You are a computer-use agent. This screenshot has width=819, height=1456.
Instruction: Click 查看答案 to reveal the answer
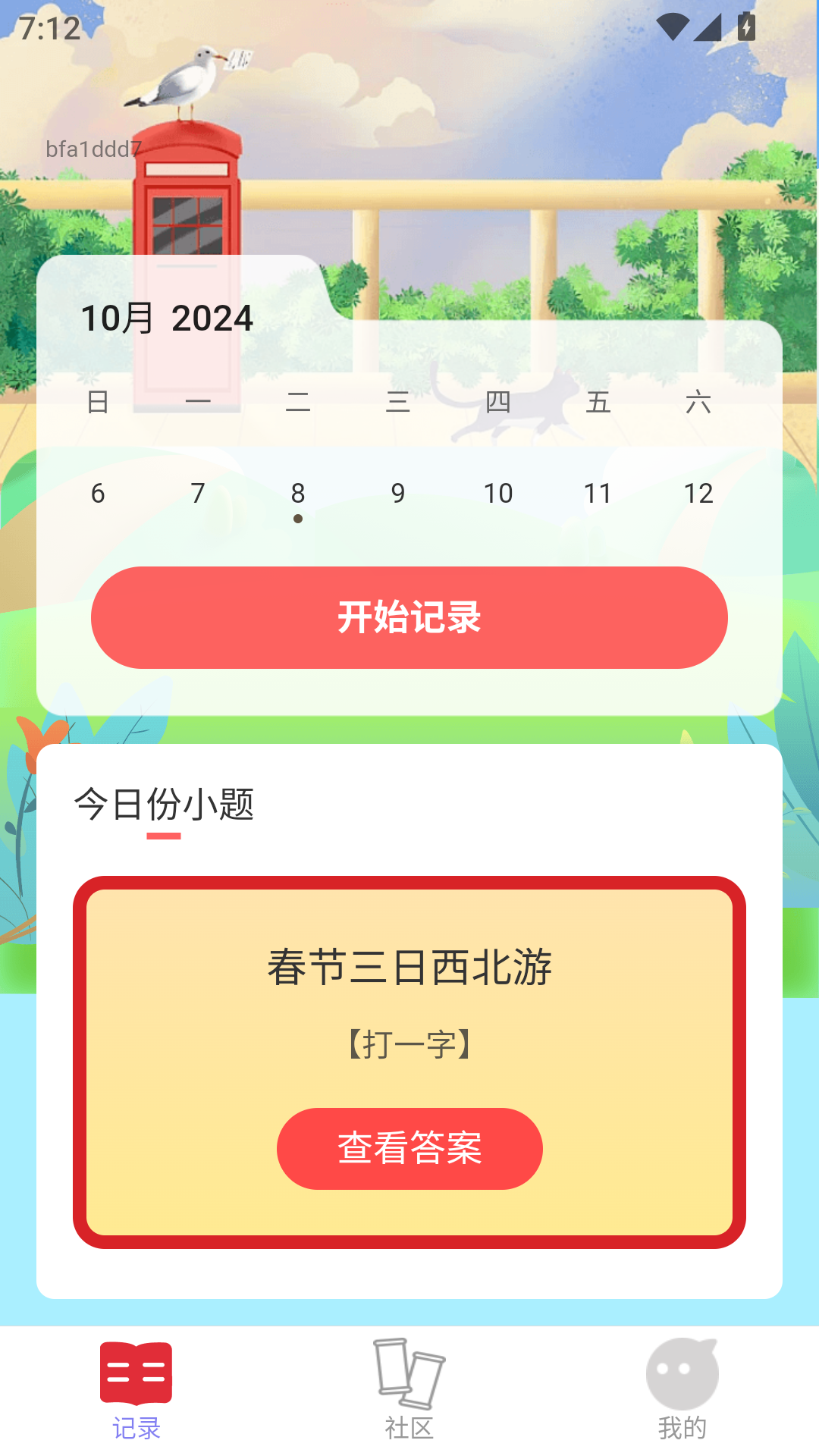pos(409,1149)
